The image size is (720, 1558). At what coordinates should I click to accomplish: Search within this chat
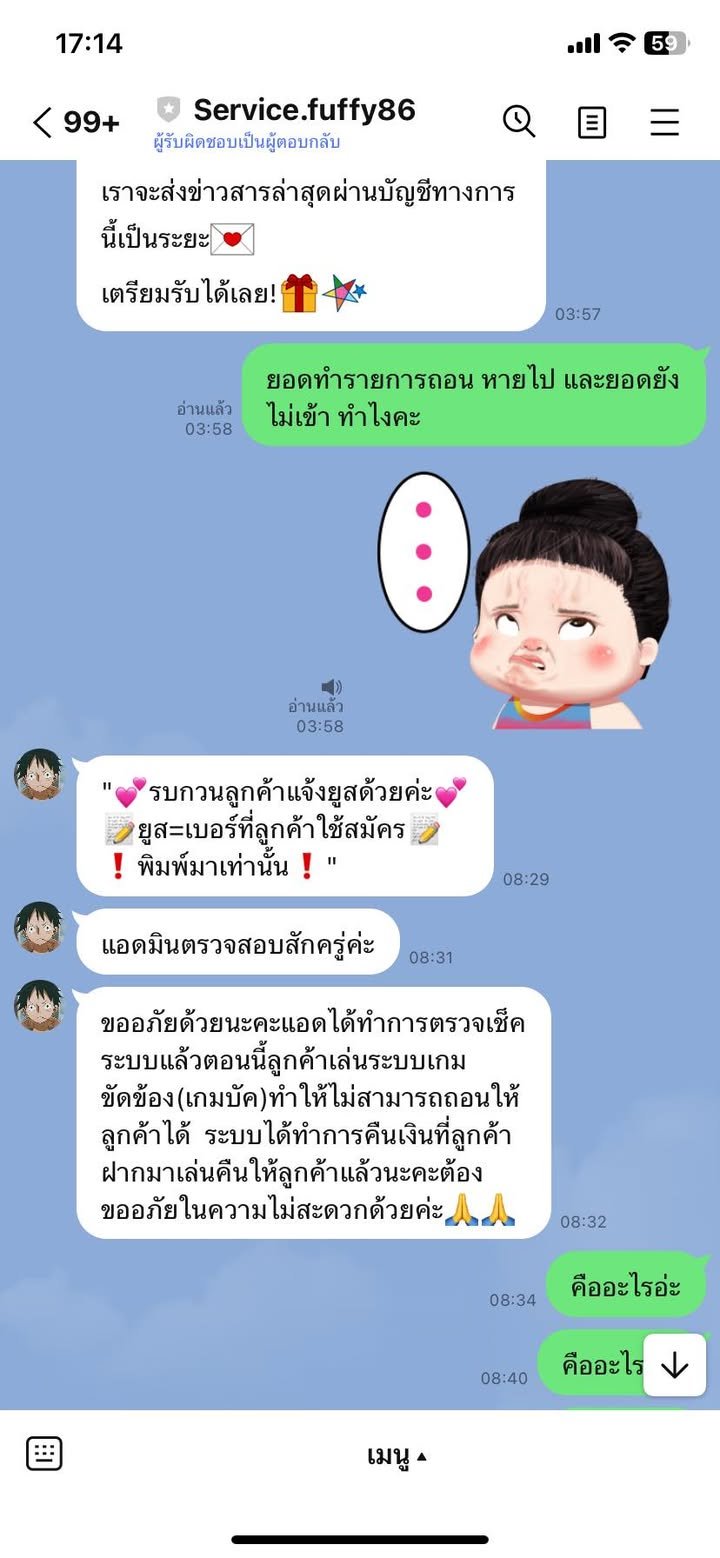point(518,122)
